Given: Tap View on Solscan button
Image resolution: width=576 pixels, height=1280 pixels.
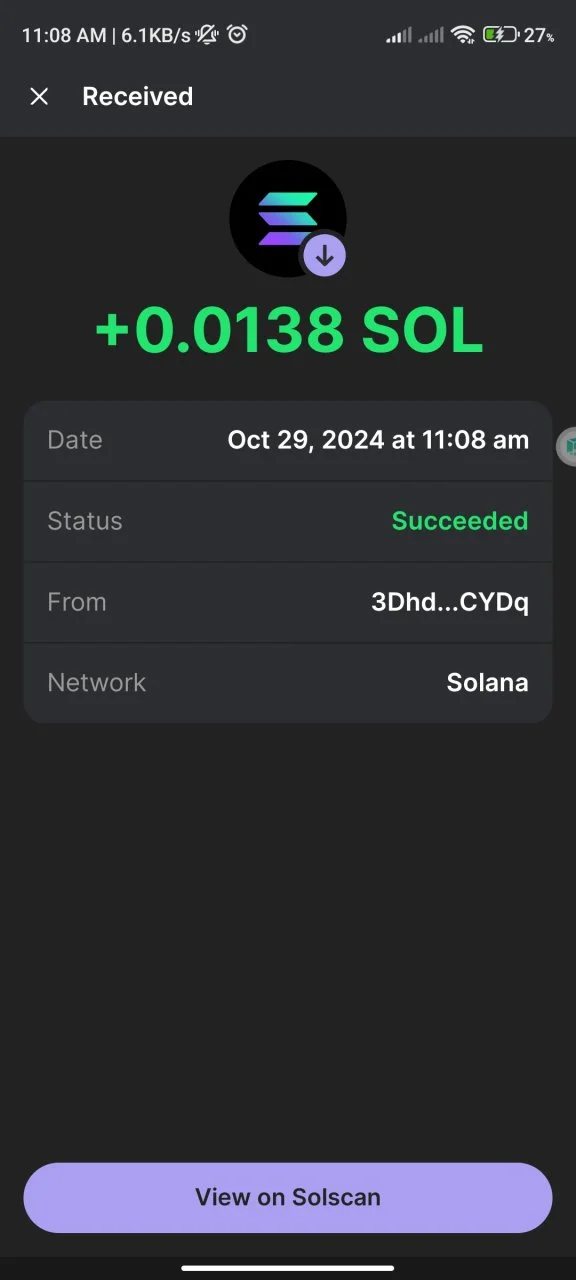Looking at the screenshot, I should coord(288,1197).
